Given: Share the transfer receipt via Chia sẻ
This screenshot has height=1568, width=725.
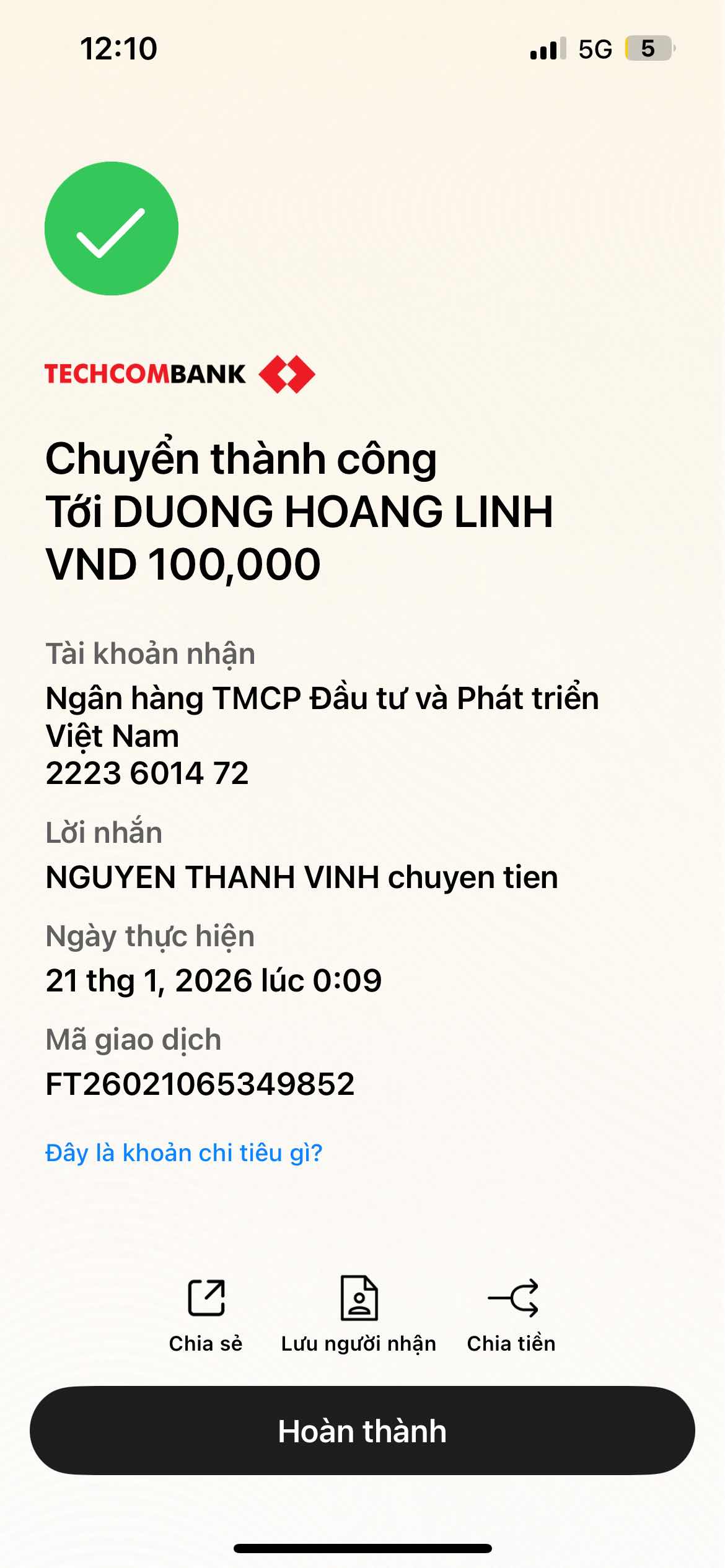Looking at the screenshot, I should click(206, 1313).
